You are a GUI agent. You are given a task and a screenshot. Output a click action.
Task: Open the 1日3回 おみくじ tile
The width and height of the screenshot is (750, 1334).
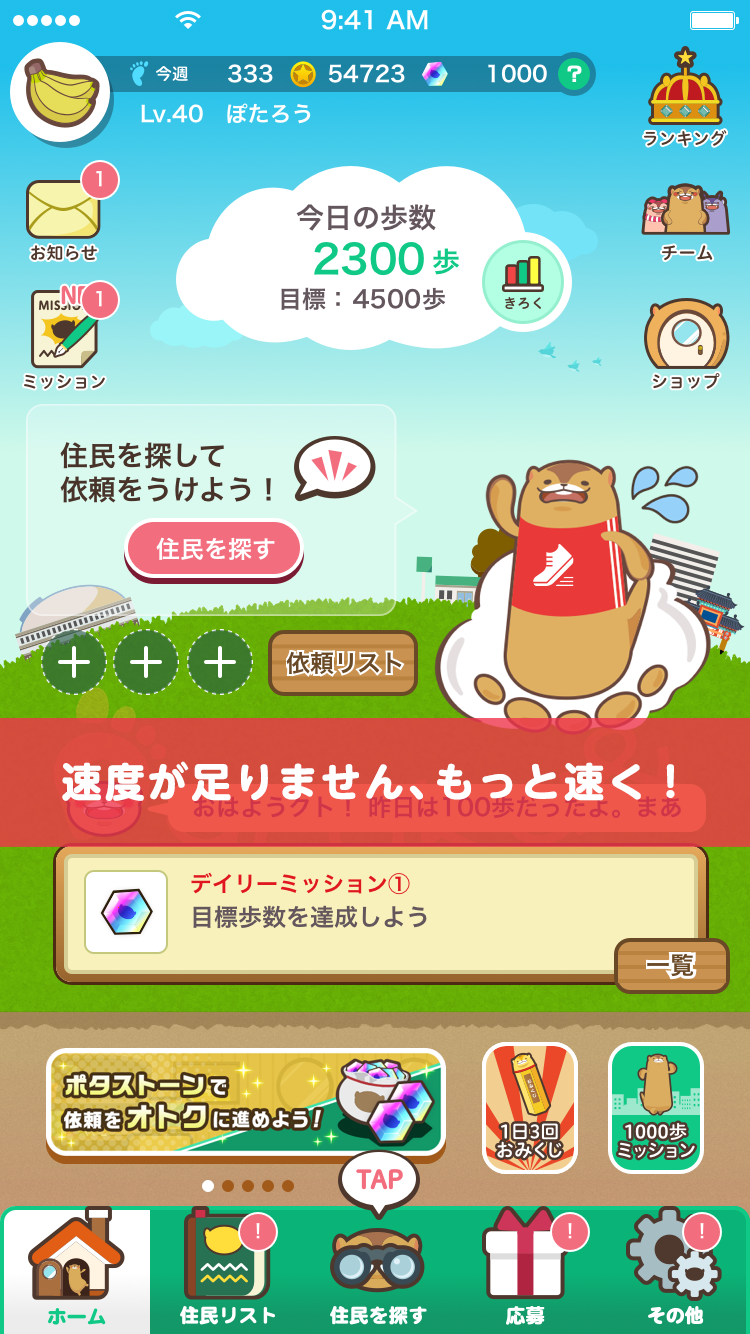tap(530, 1107)
